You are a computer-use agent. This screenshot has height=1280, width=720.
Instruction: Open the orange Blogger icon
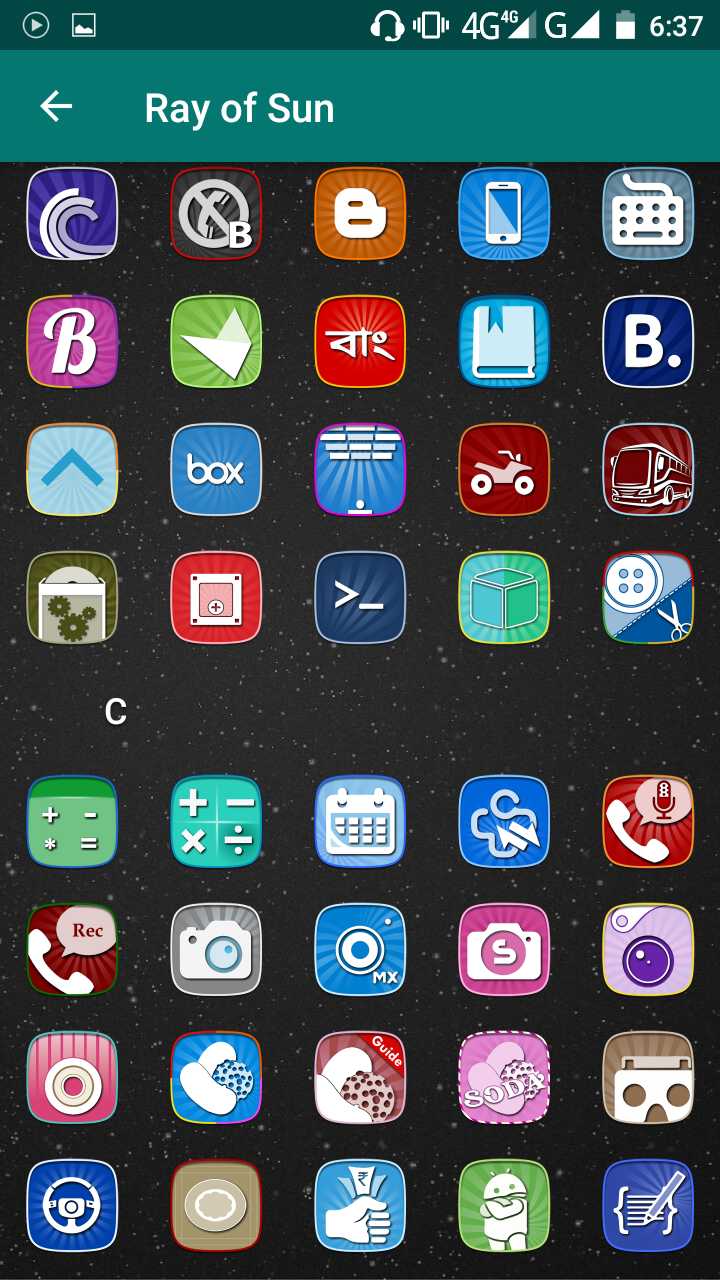click(360, 213)
